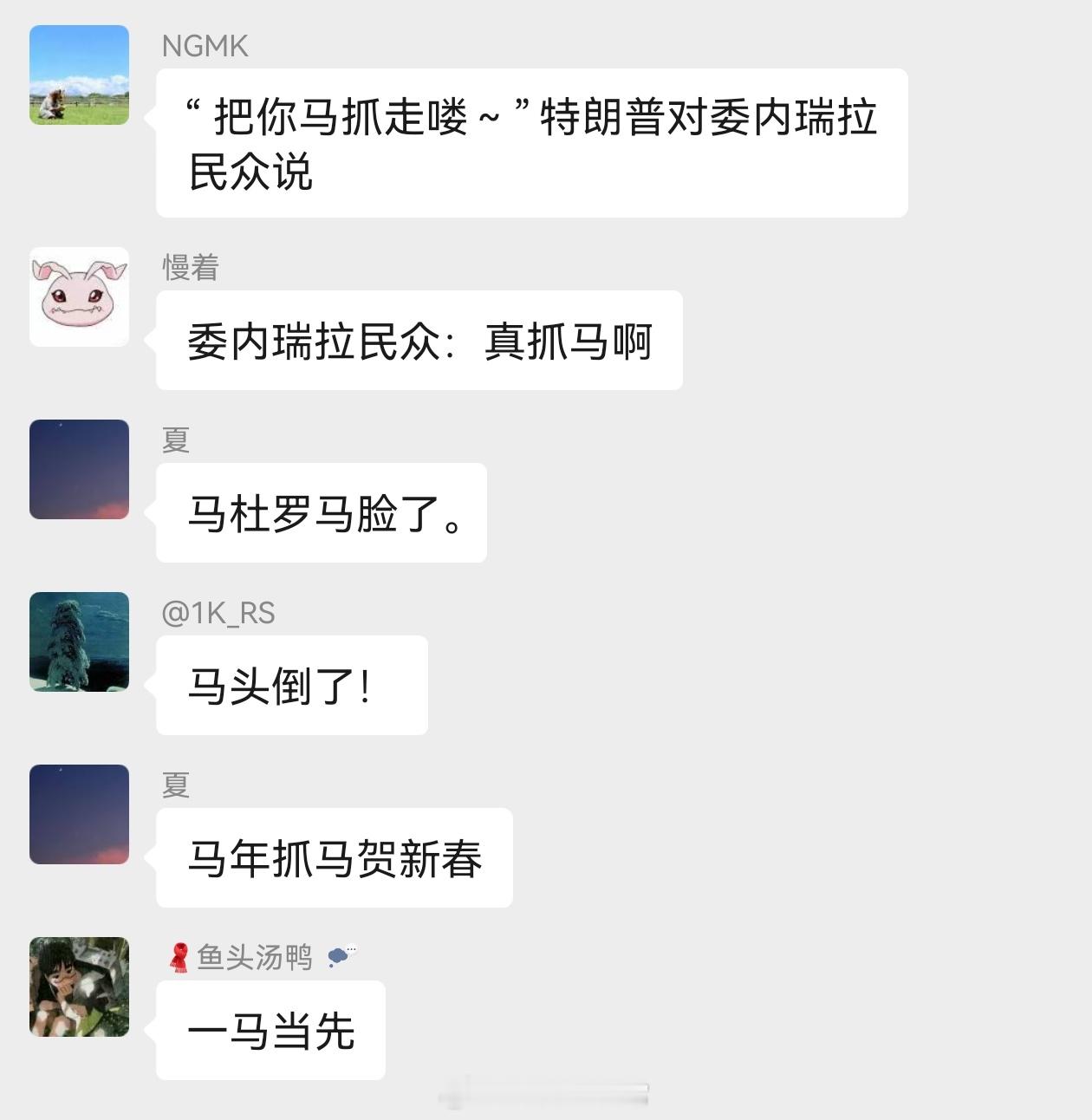
Task: Open @1K_RS's snowy tree avatar
Action: (79, 641)
